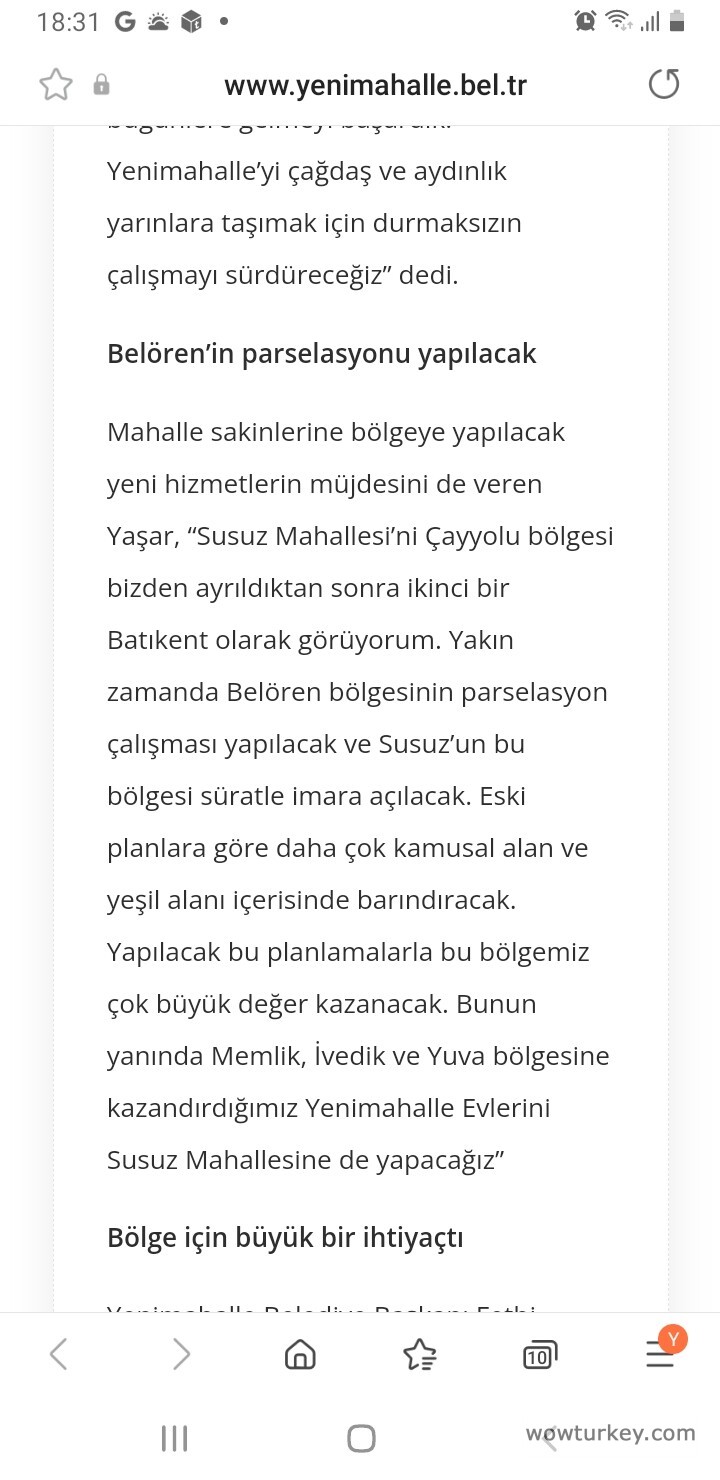Reload the current web page
This screenshot has width=720, height=1480.
[664, 84]
